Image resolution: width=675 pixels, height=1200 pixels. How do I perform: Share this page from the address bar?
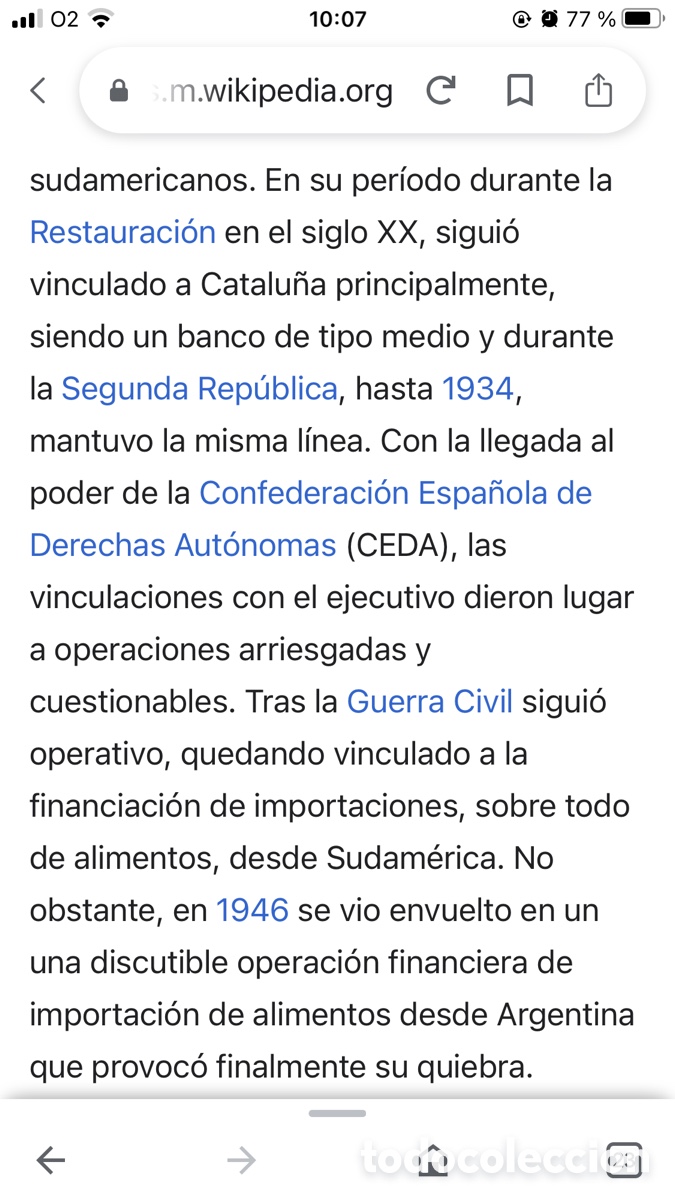point(598,91)
